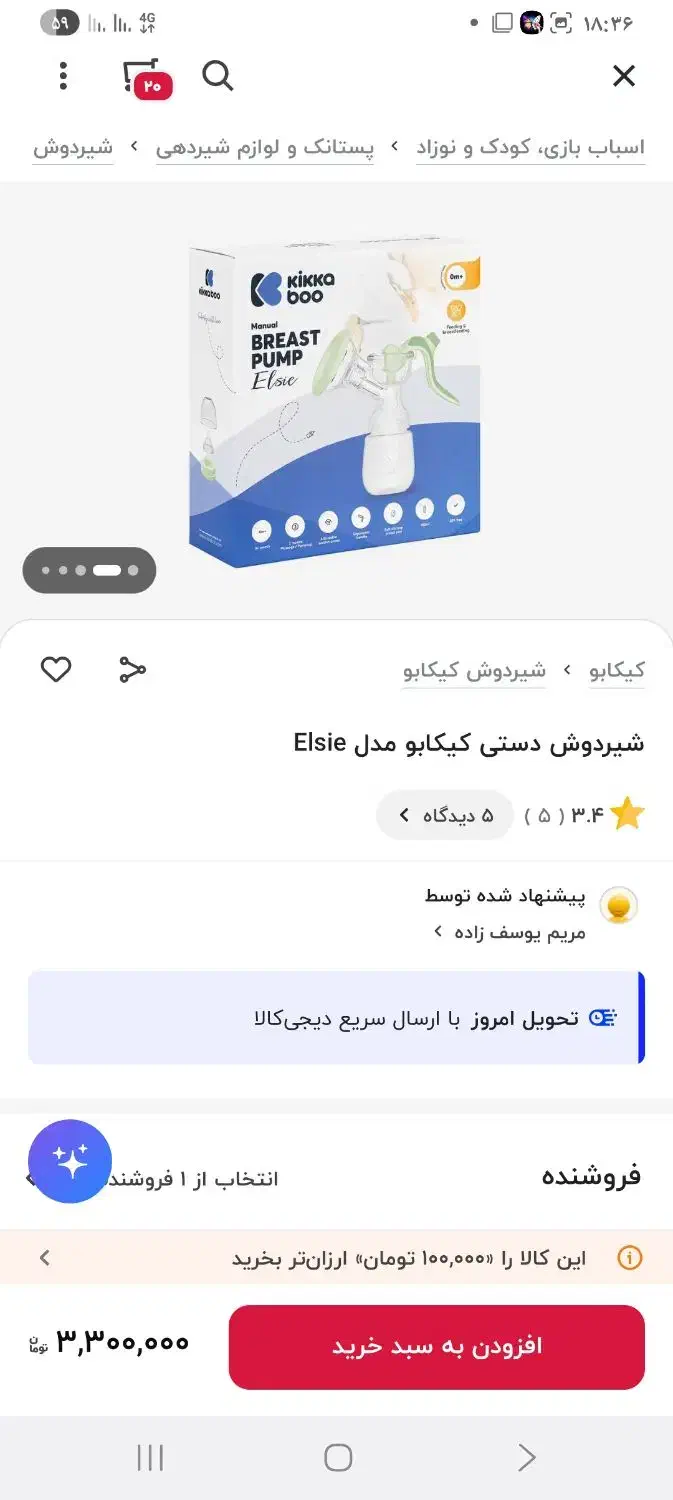Add the product to favorites with the heart icon
Image resolution: width=673 pixels, height=1500 pixels.
coord(56,669)
